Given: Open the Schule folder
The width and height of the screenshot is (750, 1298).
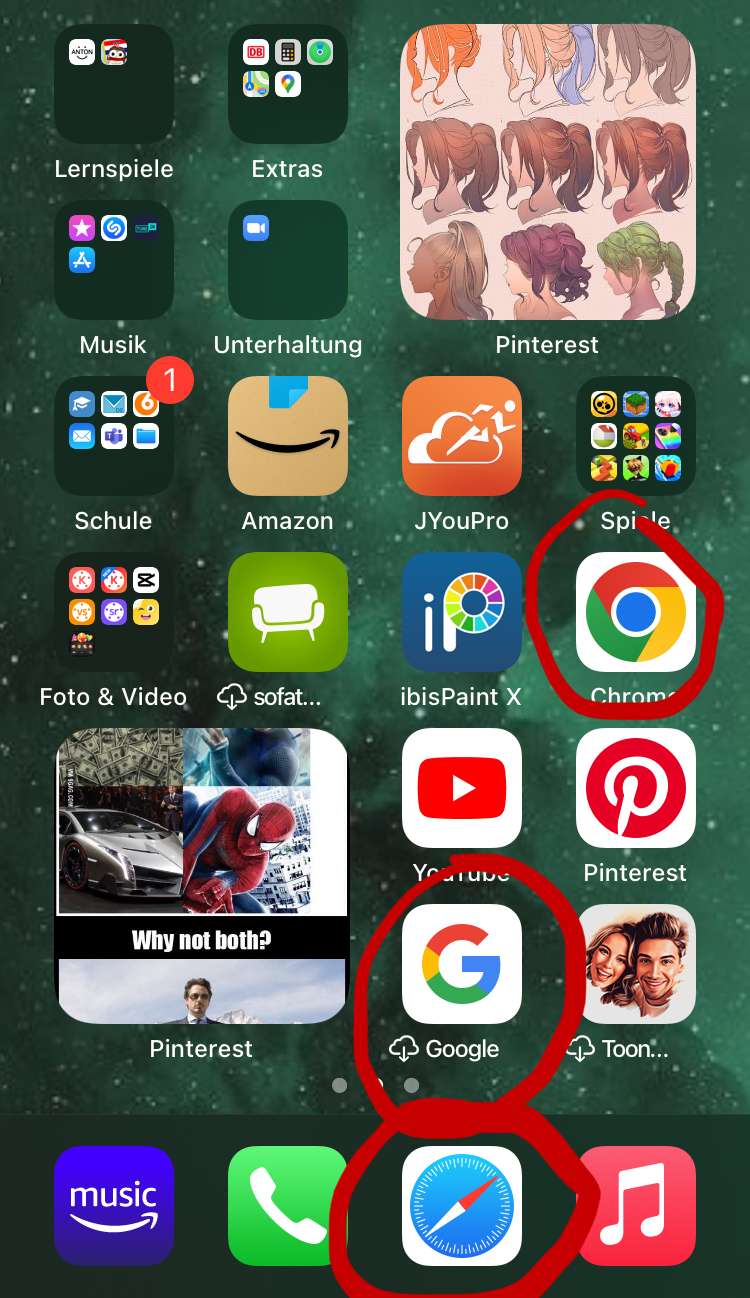Looking at the screenshot, I should click(x=113, y=436).
